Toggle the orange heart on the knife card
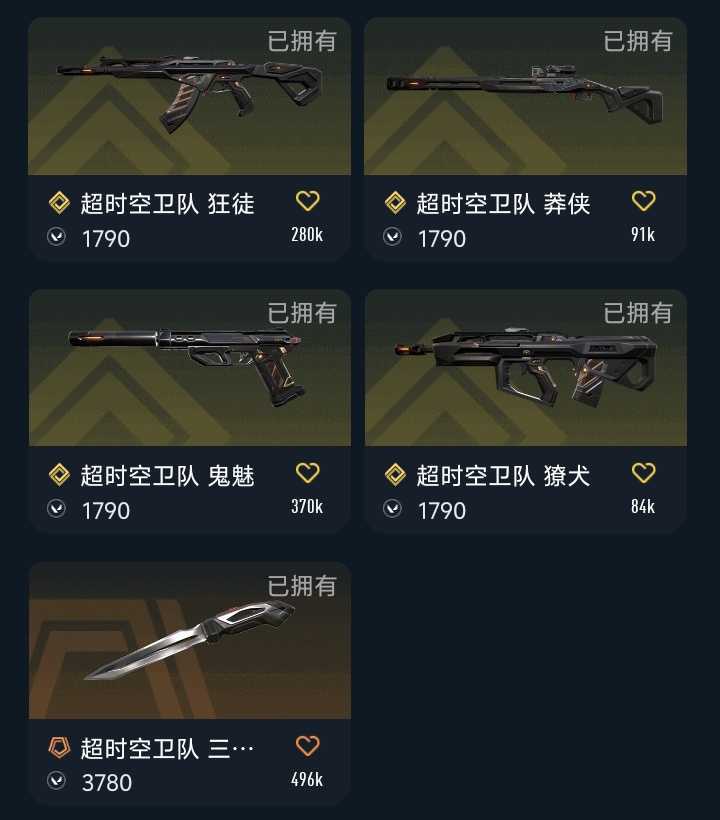The height and width of the screenshot is (820, 720). point(308,747)
